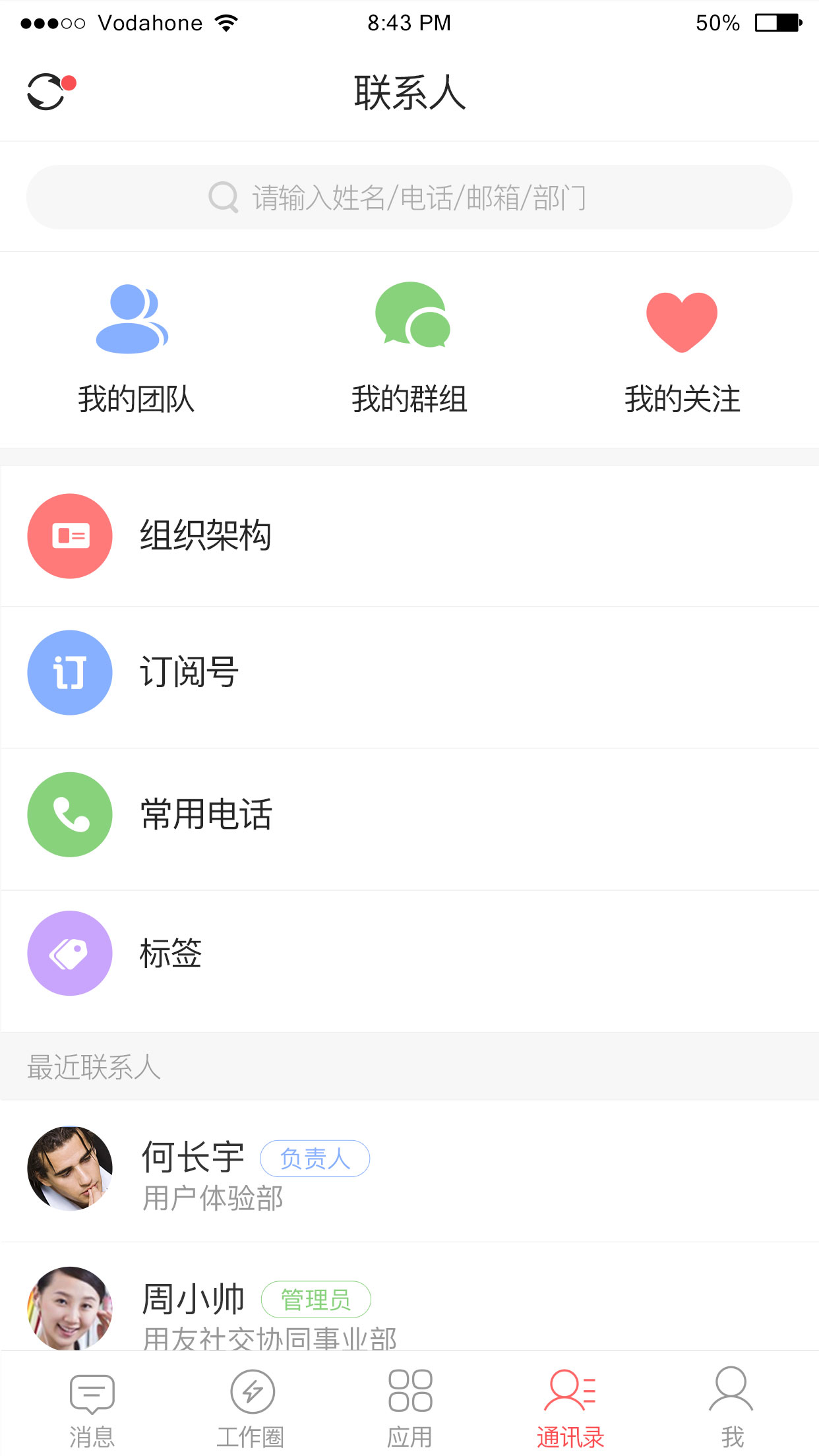819x1456 pixels.
Task: Open 常用电话 via the green phone icon
Action: (x=69, y=814)
